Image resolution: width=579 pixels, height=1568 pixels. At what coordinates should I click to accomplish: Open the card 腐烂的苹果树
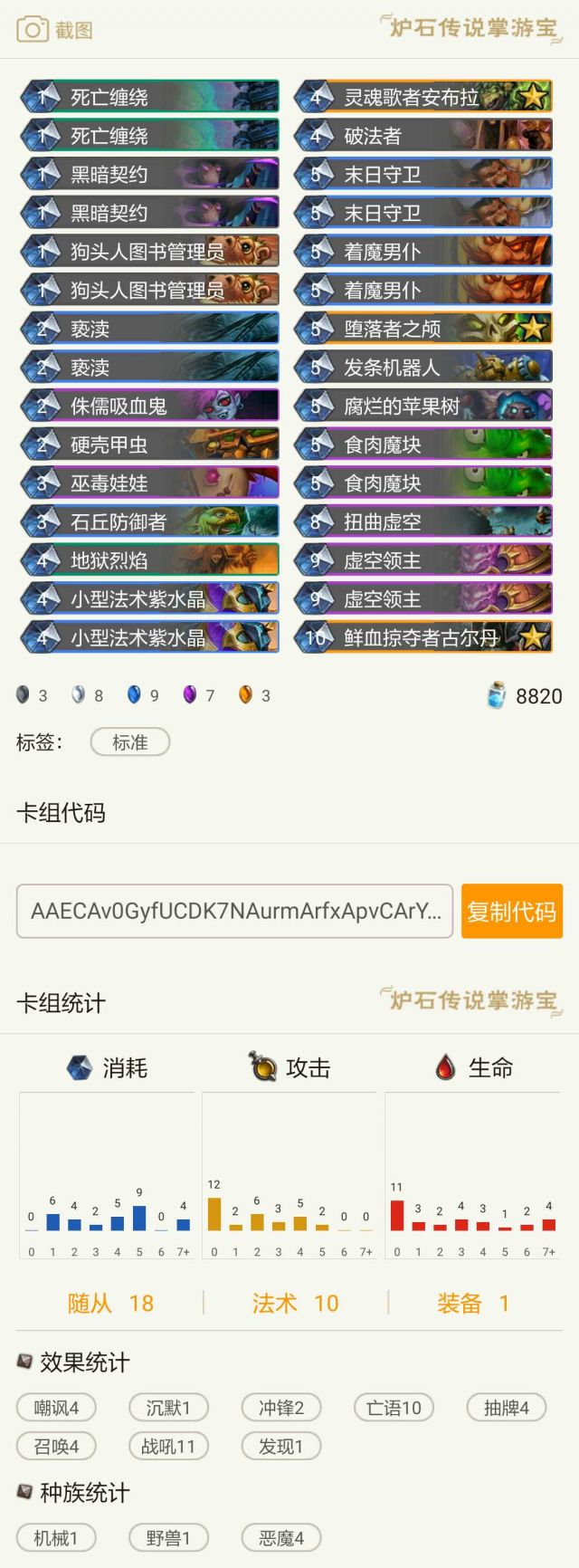[422, 406]
